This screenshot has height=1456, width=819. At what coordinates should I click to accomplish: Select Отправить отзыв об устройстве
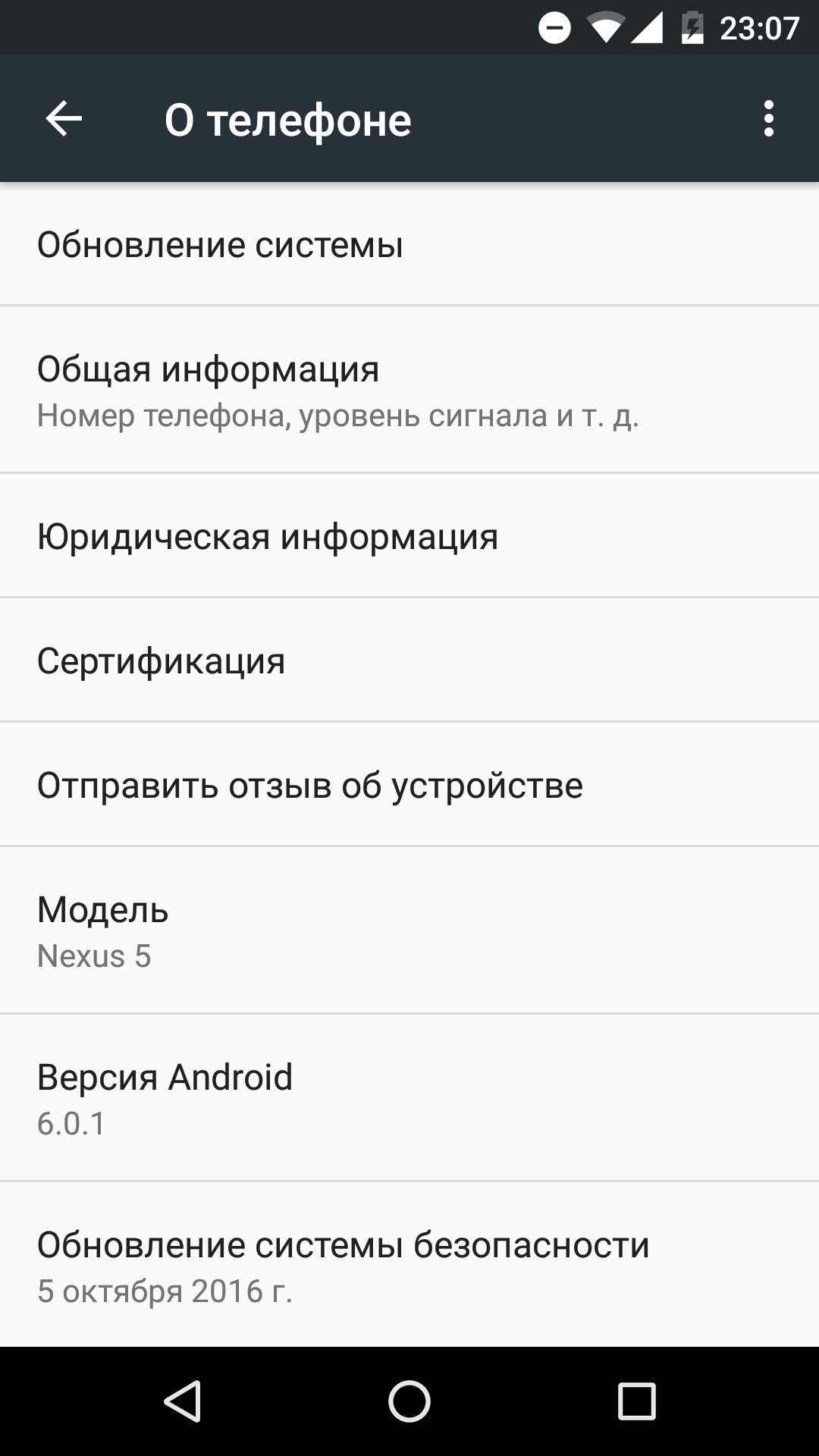pos(409,784)
